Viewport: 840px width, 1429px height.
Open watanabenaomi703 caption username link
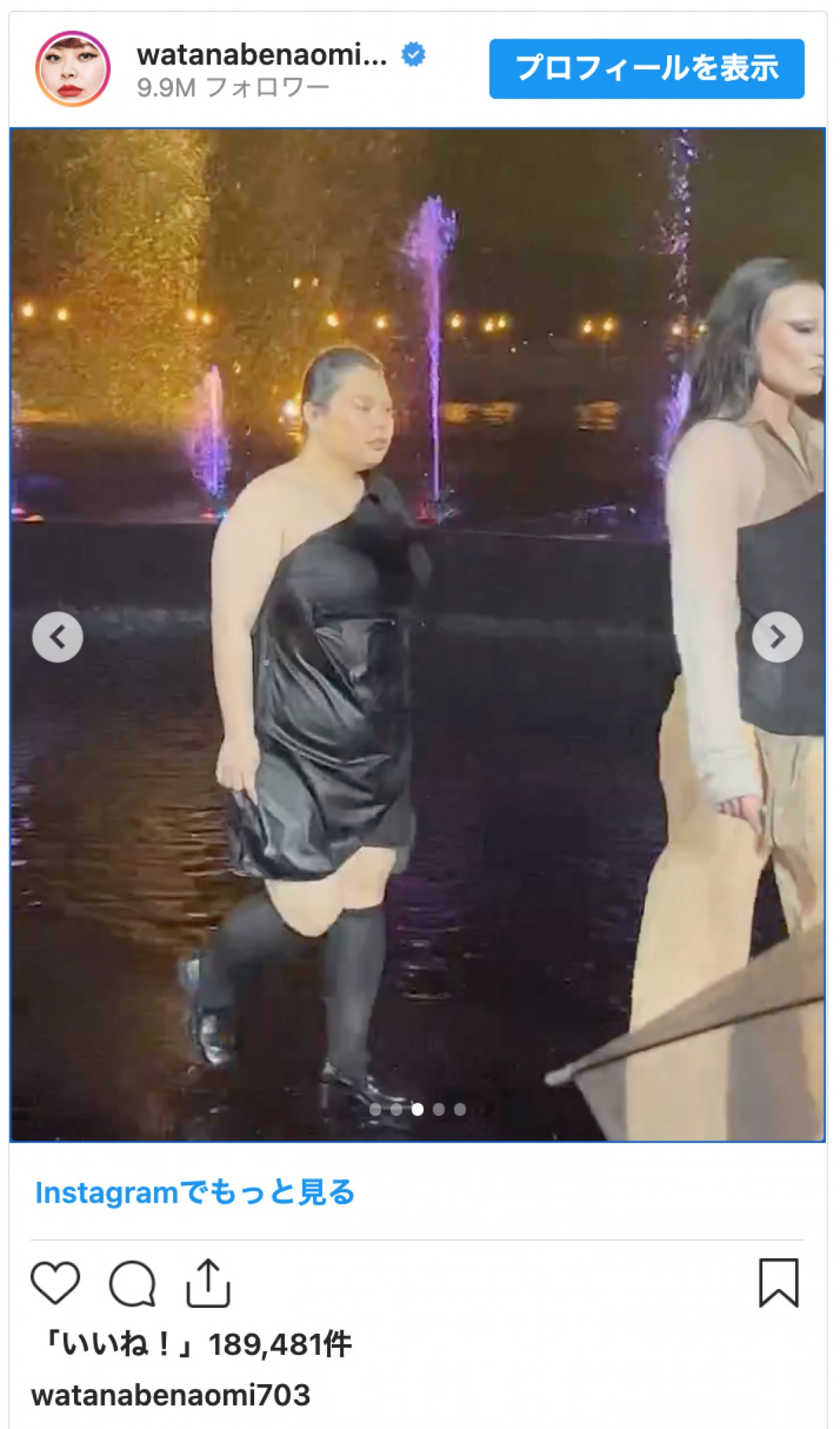(x=171, y=1394)
